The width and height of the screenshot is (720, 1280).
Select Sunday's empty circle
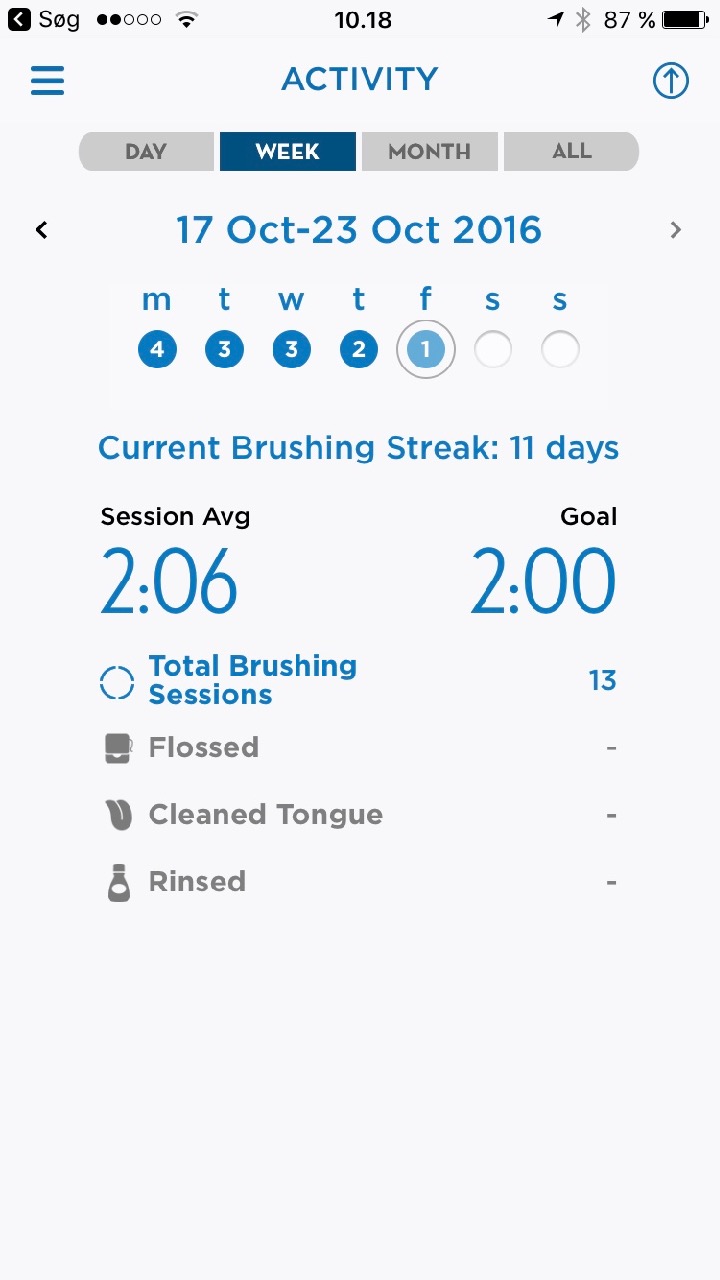(x=560, y=350)
